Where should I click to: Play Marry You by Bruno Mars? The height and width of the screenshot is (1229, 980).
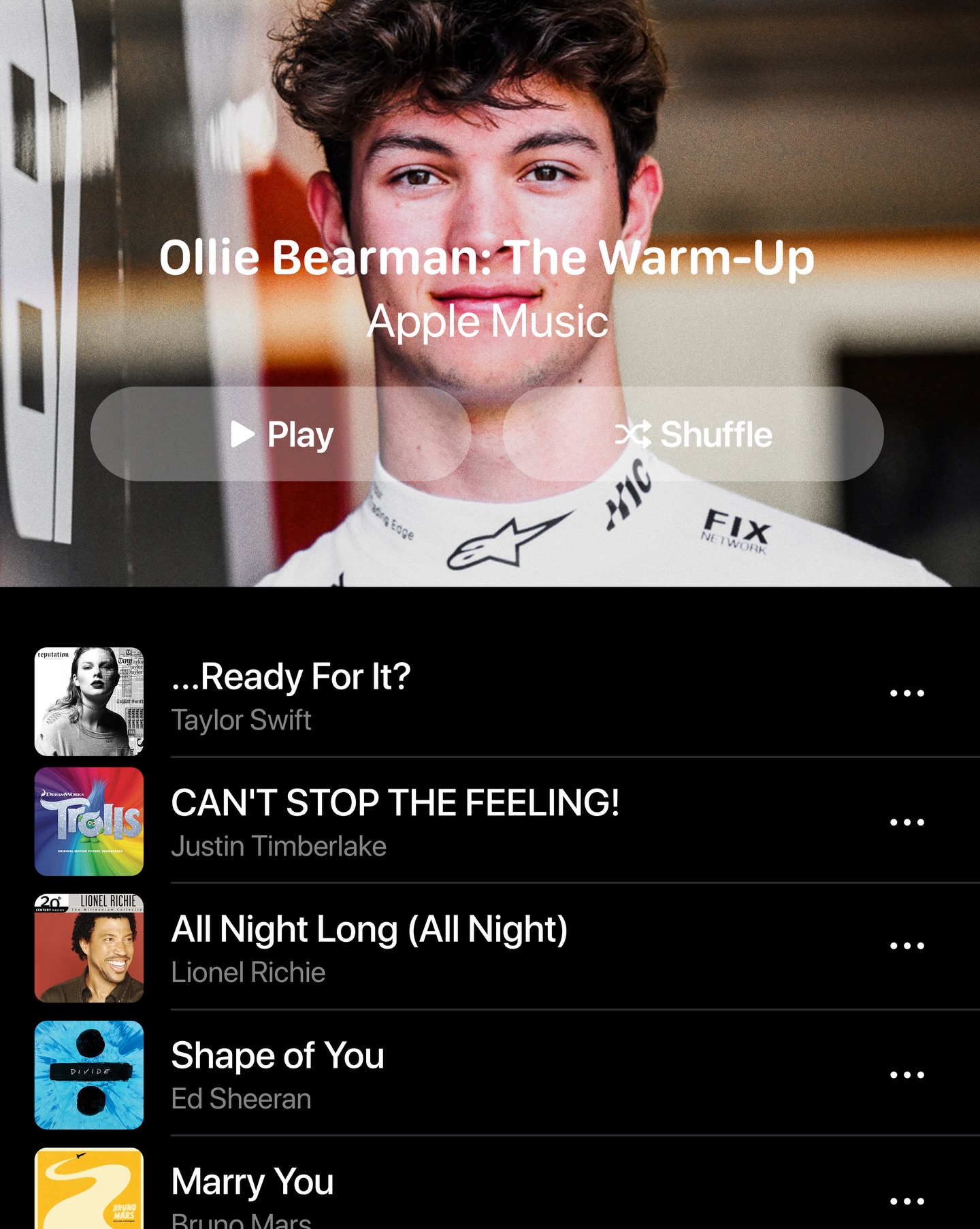(x=490, y=1187)
